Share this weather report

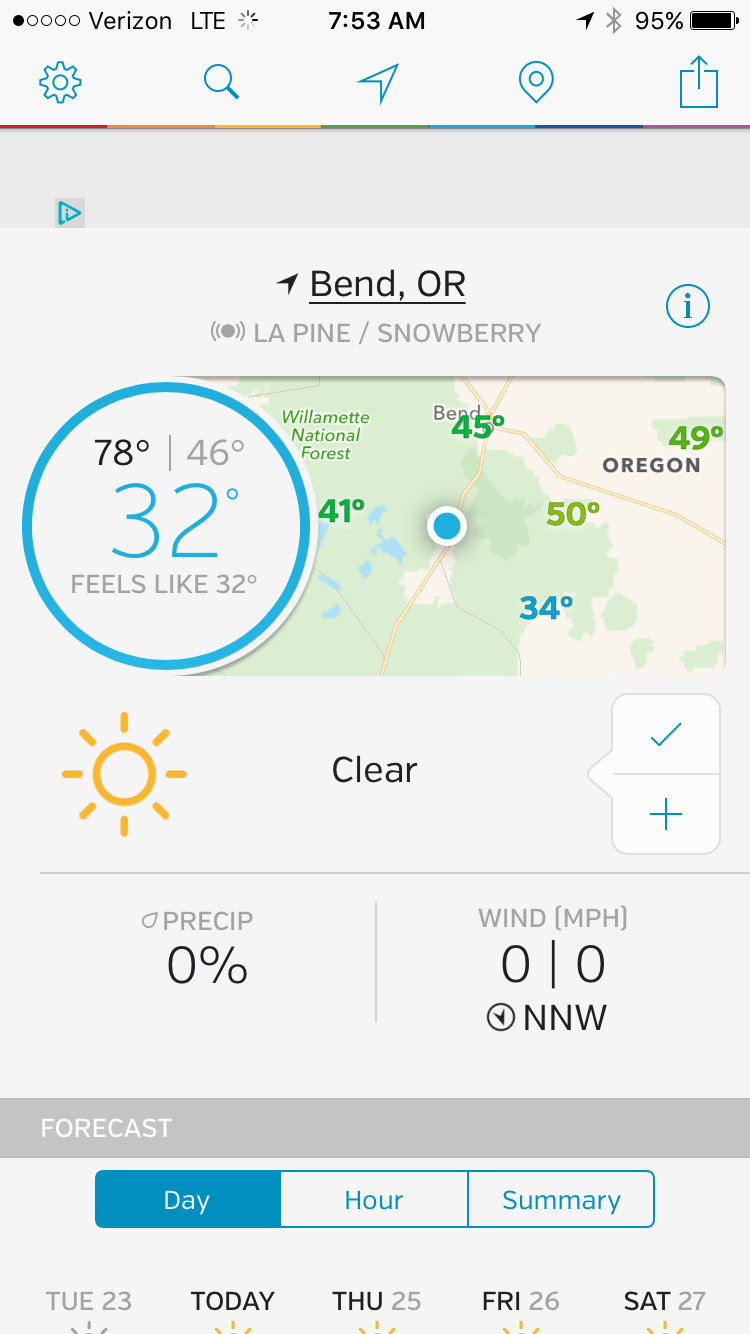(x=699, y=82)
